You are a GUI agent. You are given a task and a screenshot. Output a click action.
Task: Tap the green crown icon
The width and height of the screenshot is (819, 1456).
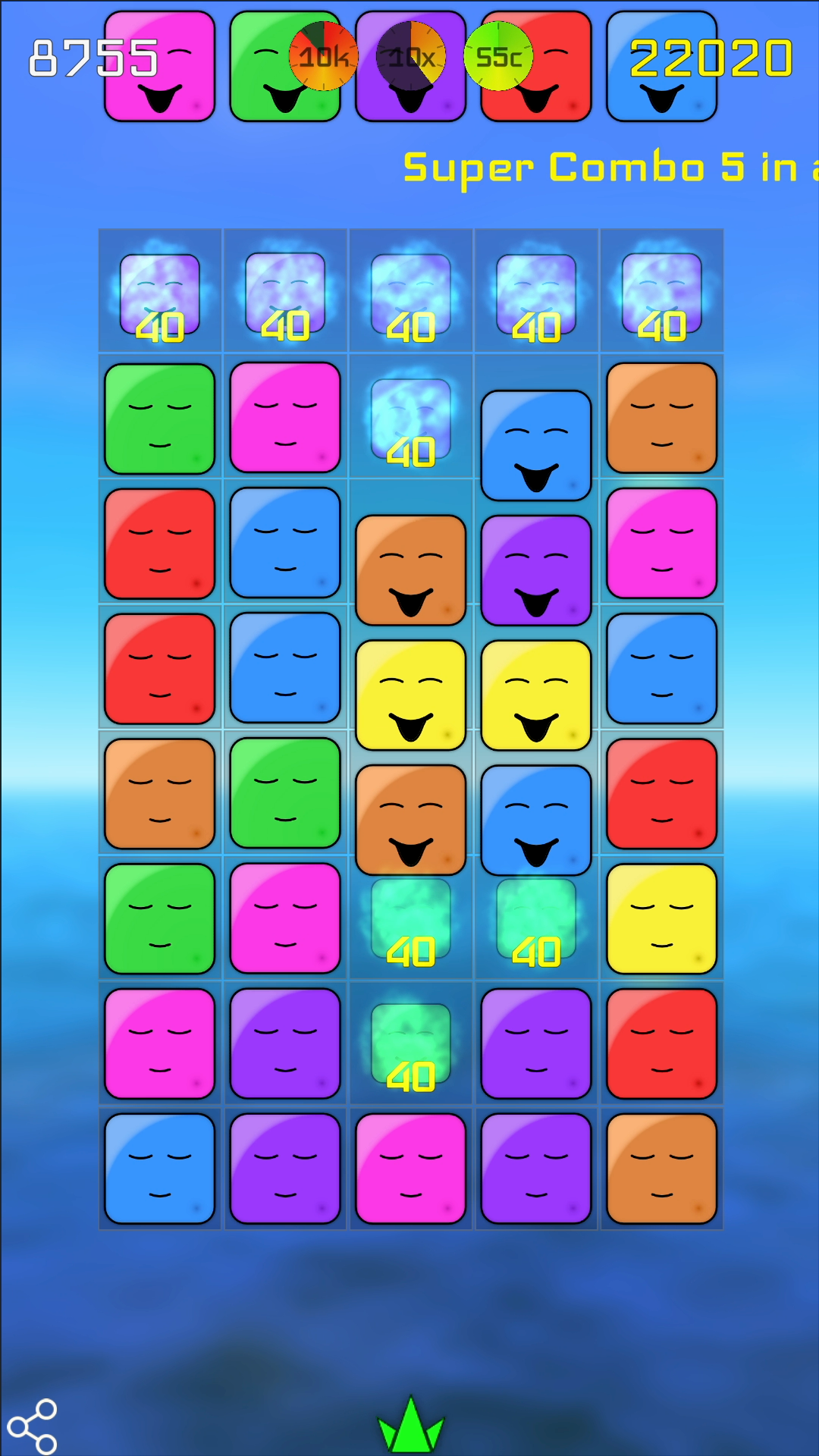click(x=410, y=1427)
